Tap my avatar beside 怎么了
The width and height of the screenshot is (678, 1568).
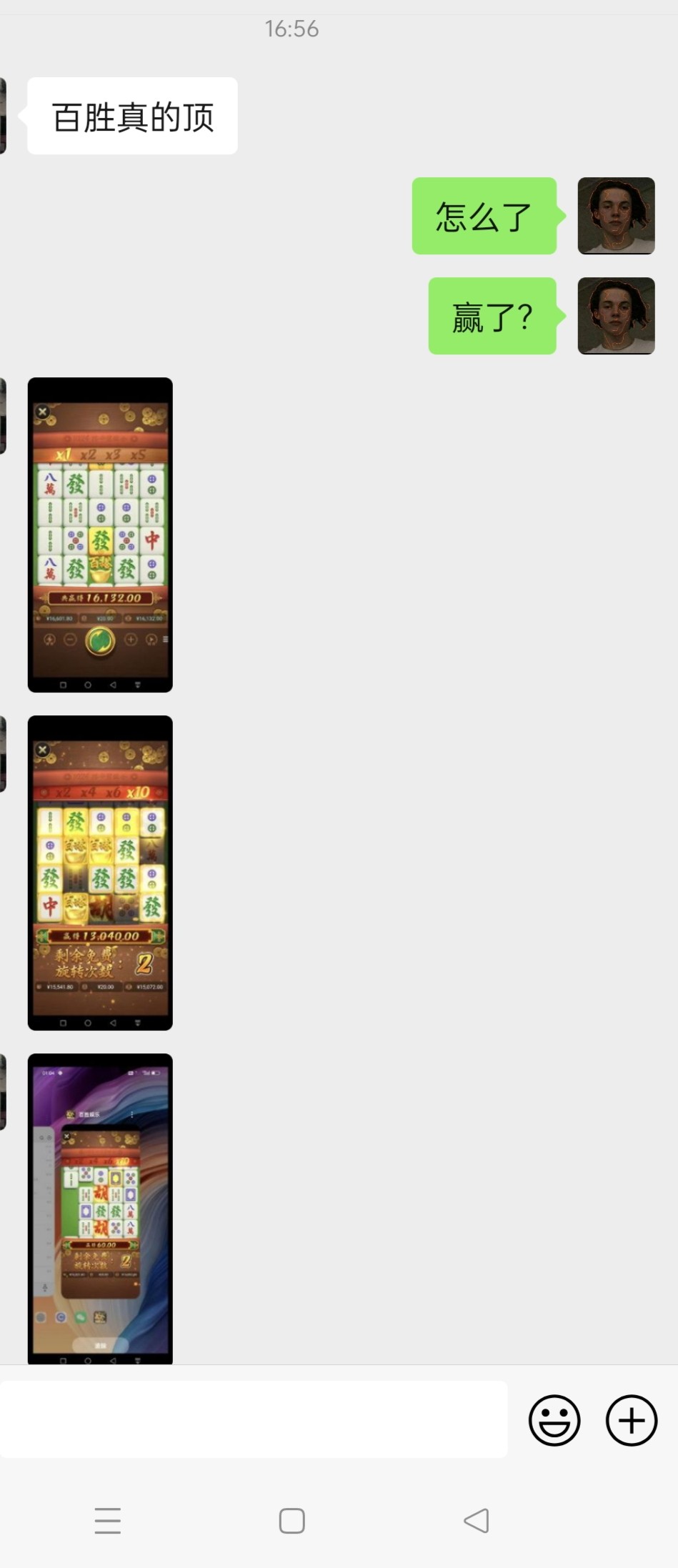(x=616, y=216)
